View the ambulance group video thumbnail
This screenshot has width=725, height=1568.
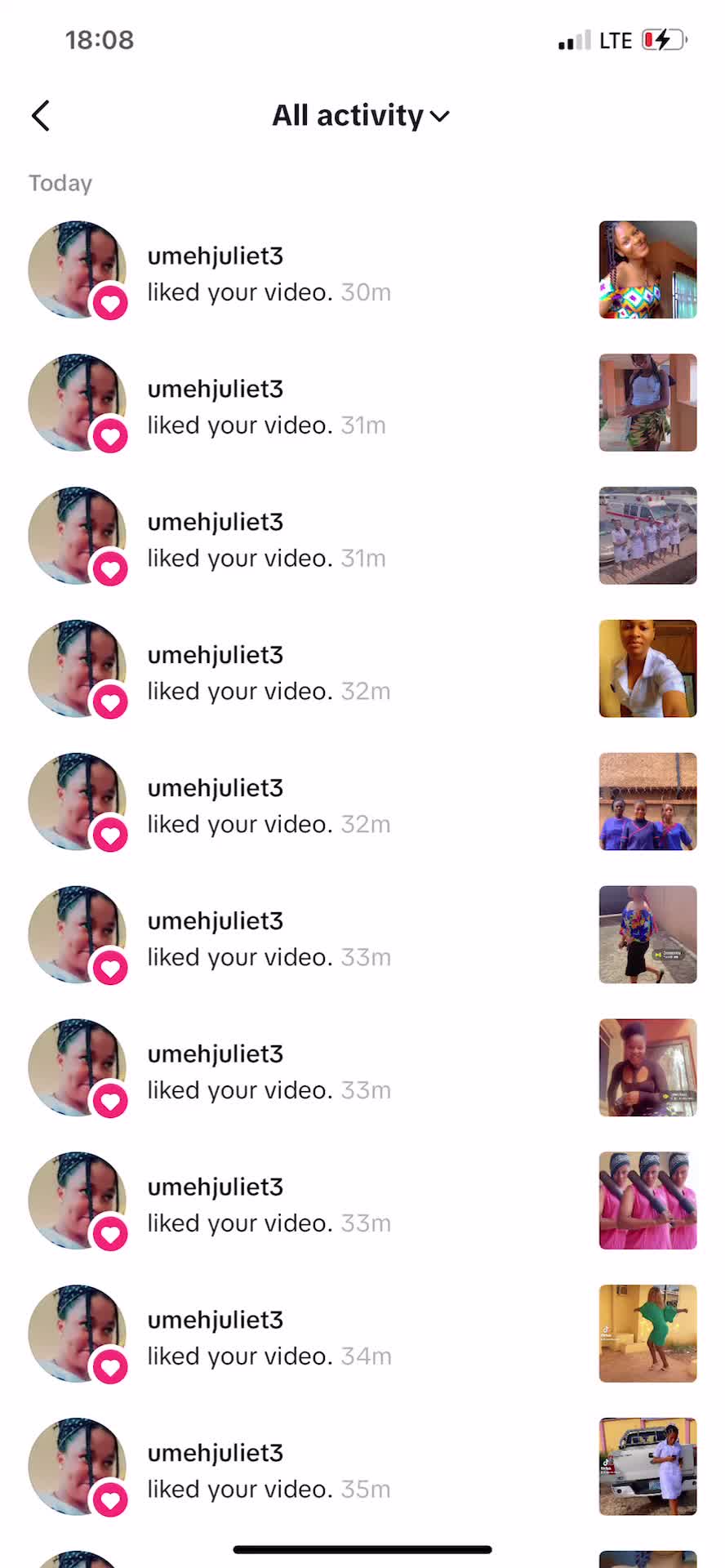(x=647, y=536)
